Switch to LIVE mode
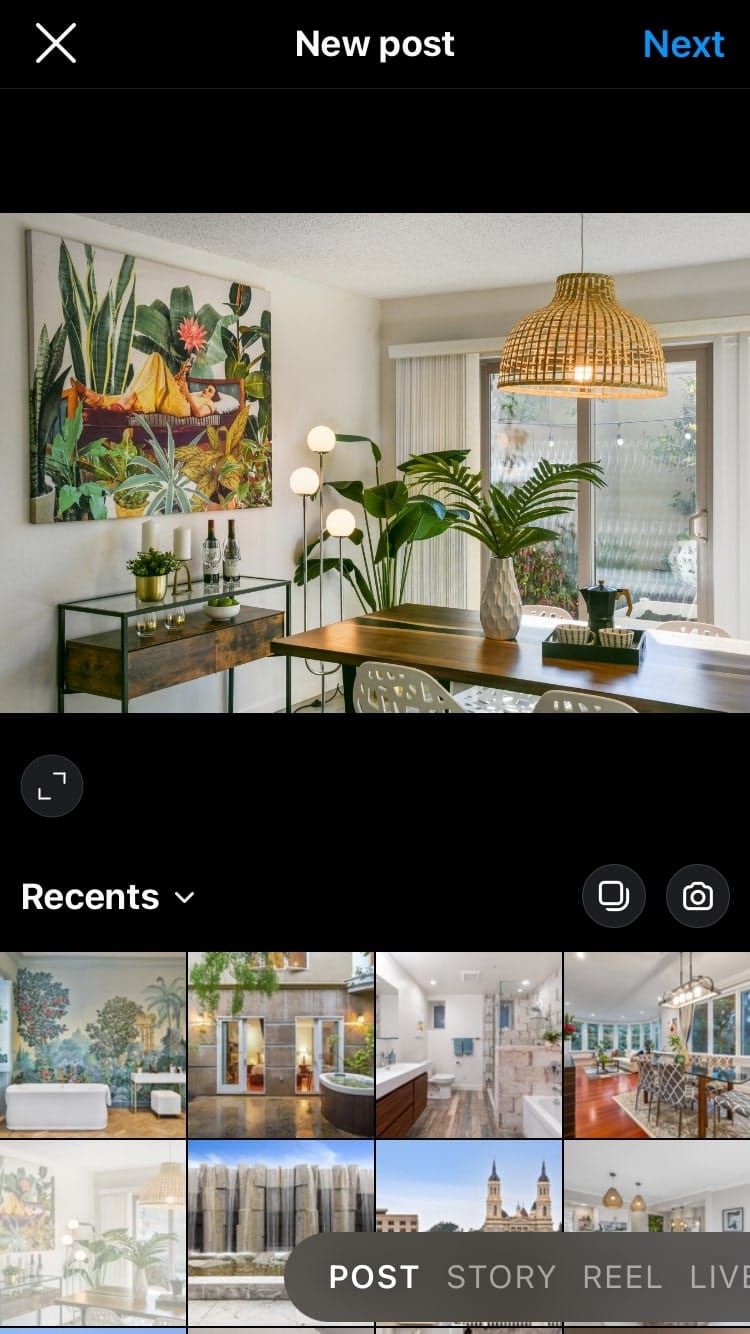The width and height of the screenshot is (750, 1334). click(719, 1277)
